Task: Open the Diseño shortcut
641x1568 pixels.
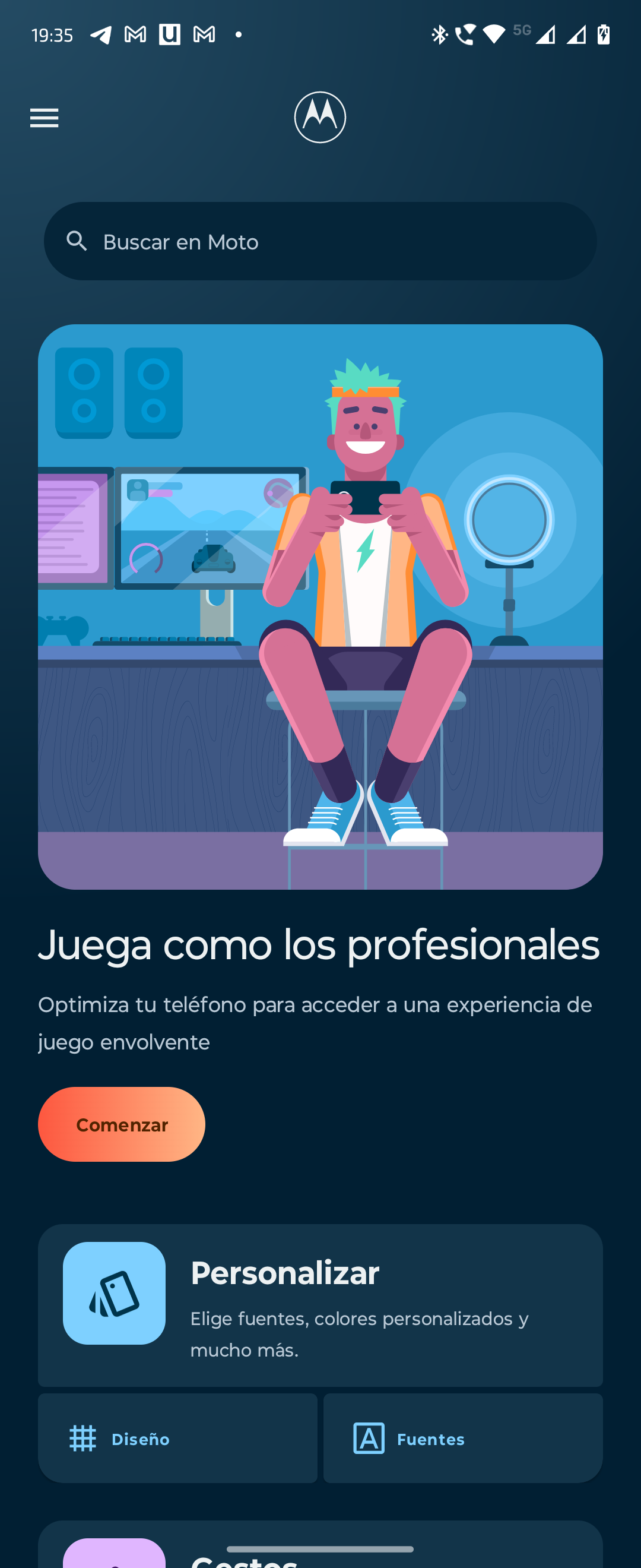Action: (x=177, y=1439)
